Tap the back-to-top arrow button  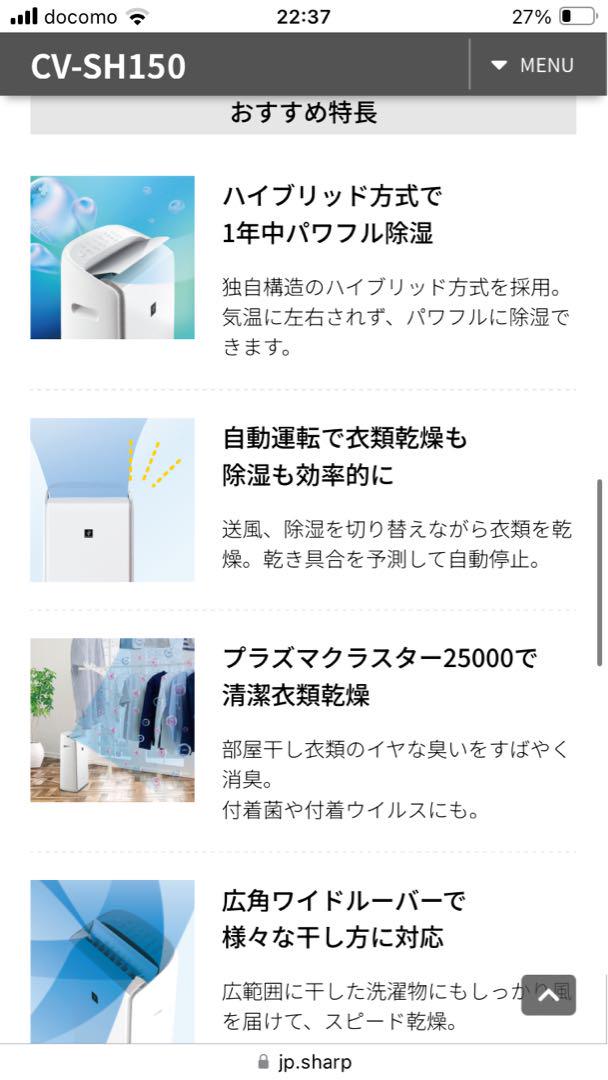point(548,995)
